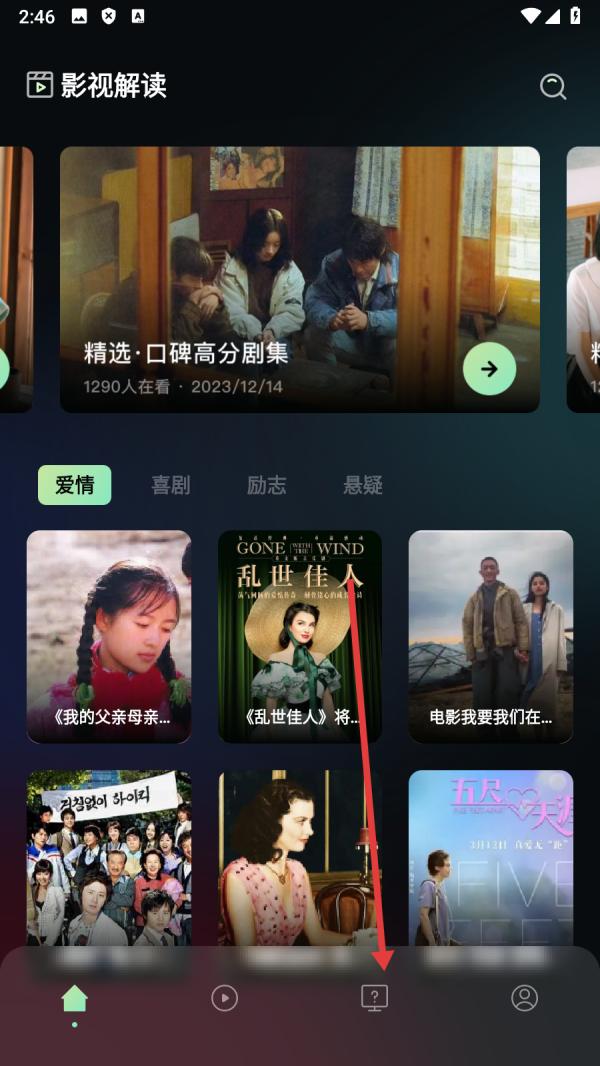
Task: Open the 《我的父亲母亲》 movie card
Action: 109,636
